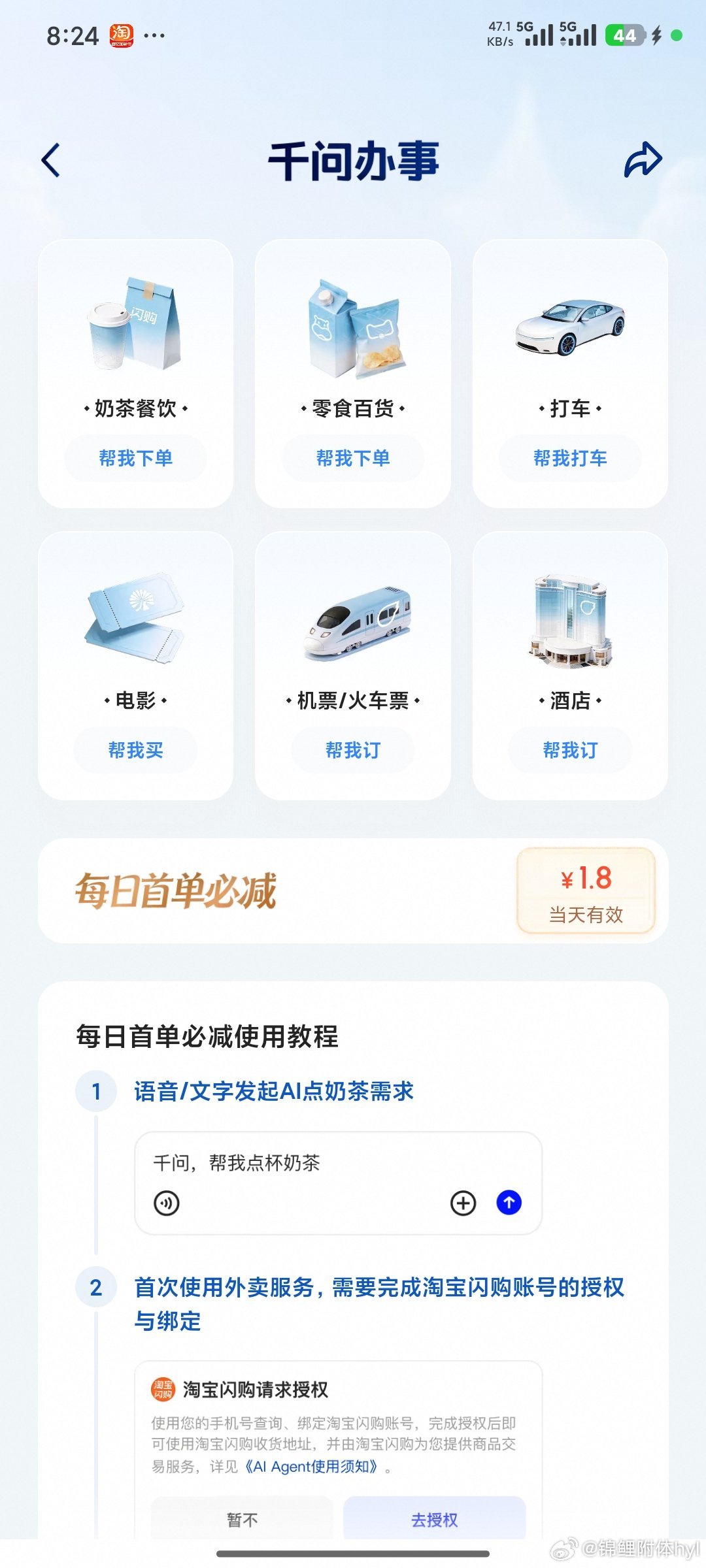Tap 帮我下单 under 零食百货

(x=353, y=458)
